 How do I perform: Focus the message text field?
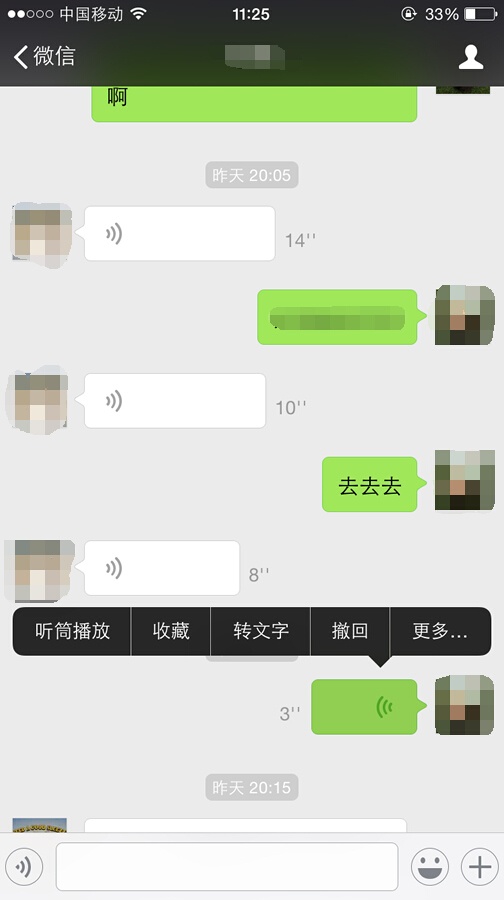coord(227,867)
